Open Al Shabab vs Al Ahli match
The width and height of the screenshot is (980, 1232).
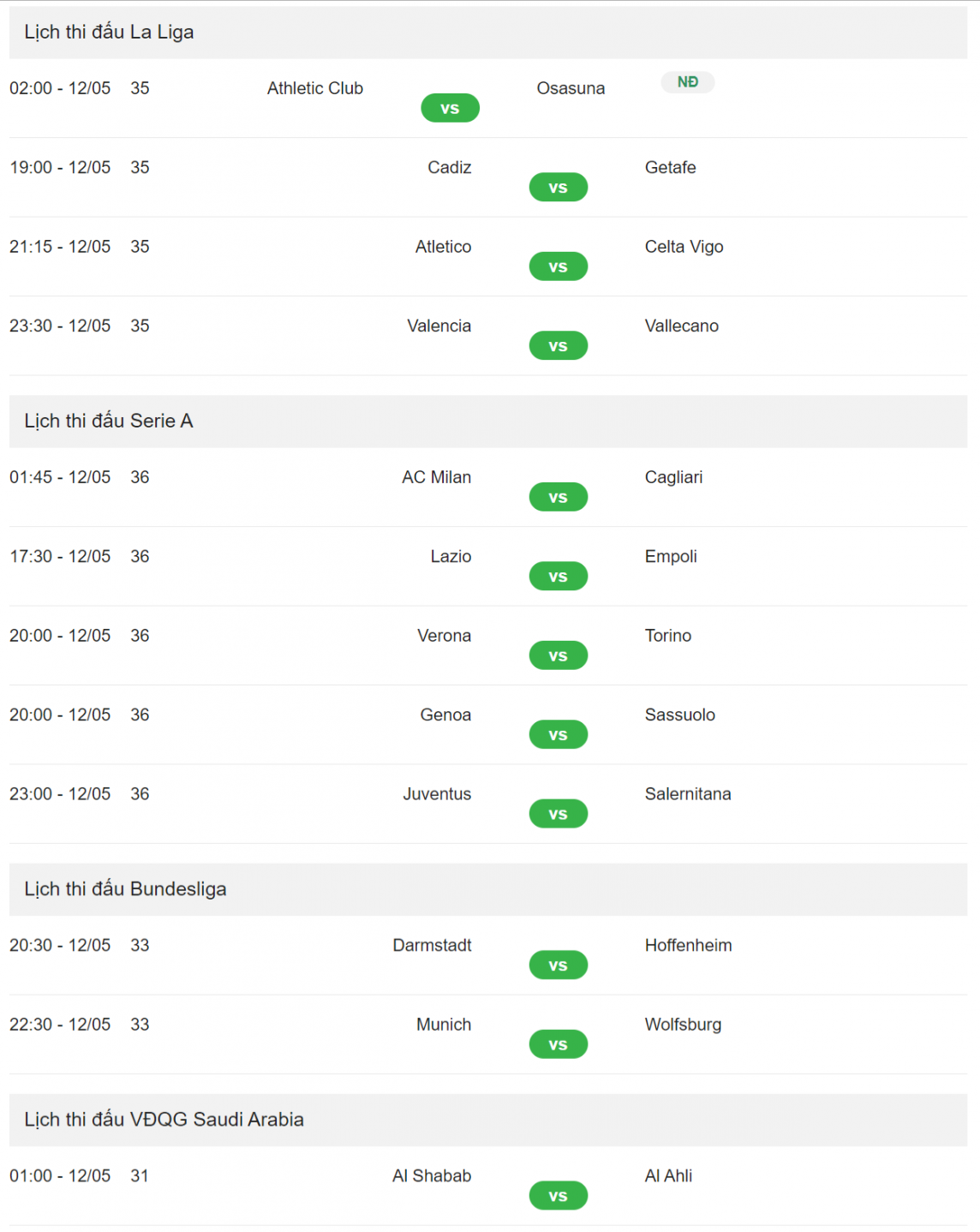click(558, 1196)
